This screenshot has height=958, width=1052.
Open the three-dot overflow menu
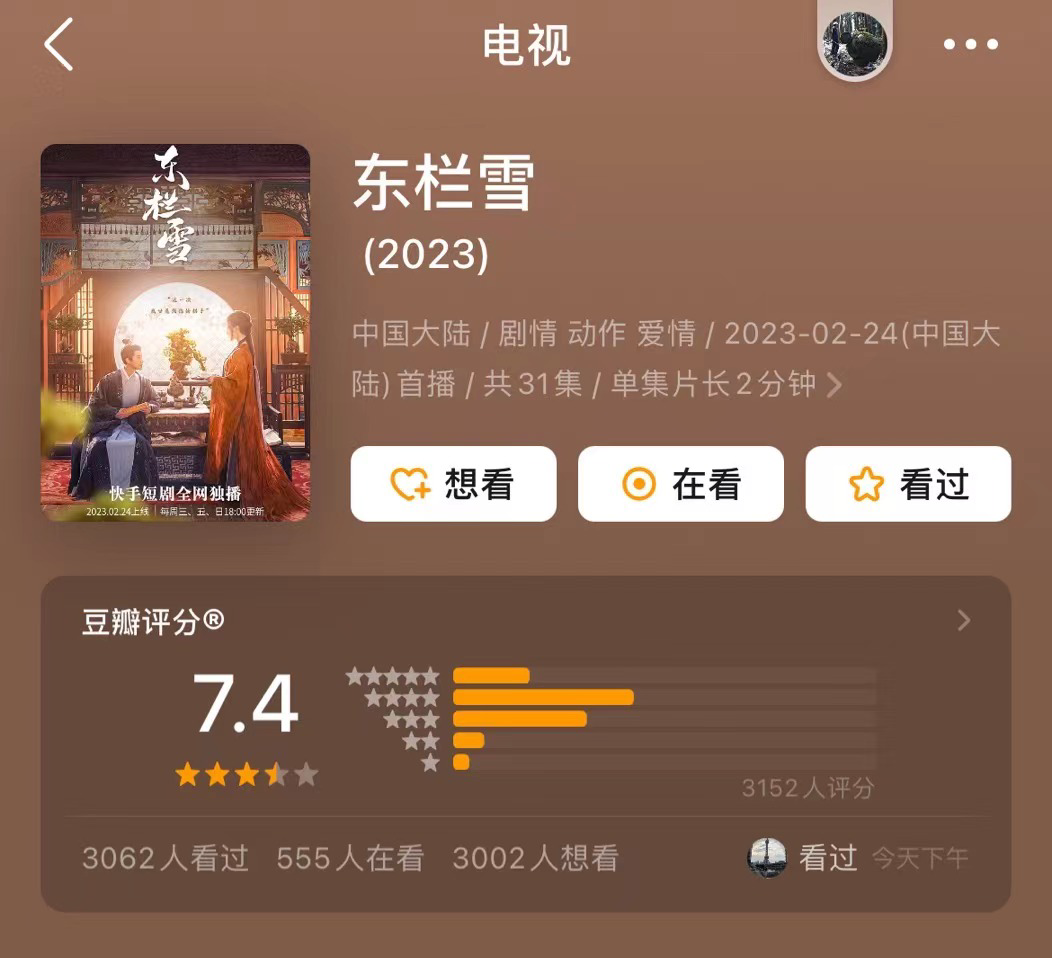(970, 45)
